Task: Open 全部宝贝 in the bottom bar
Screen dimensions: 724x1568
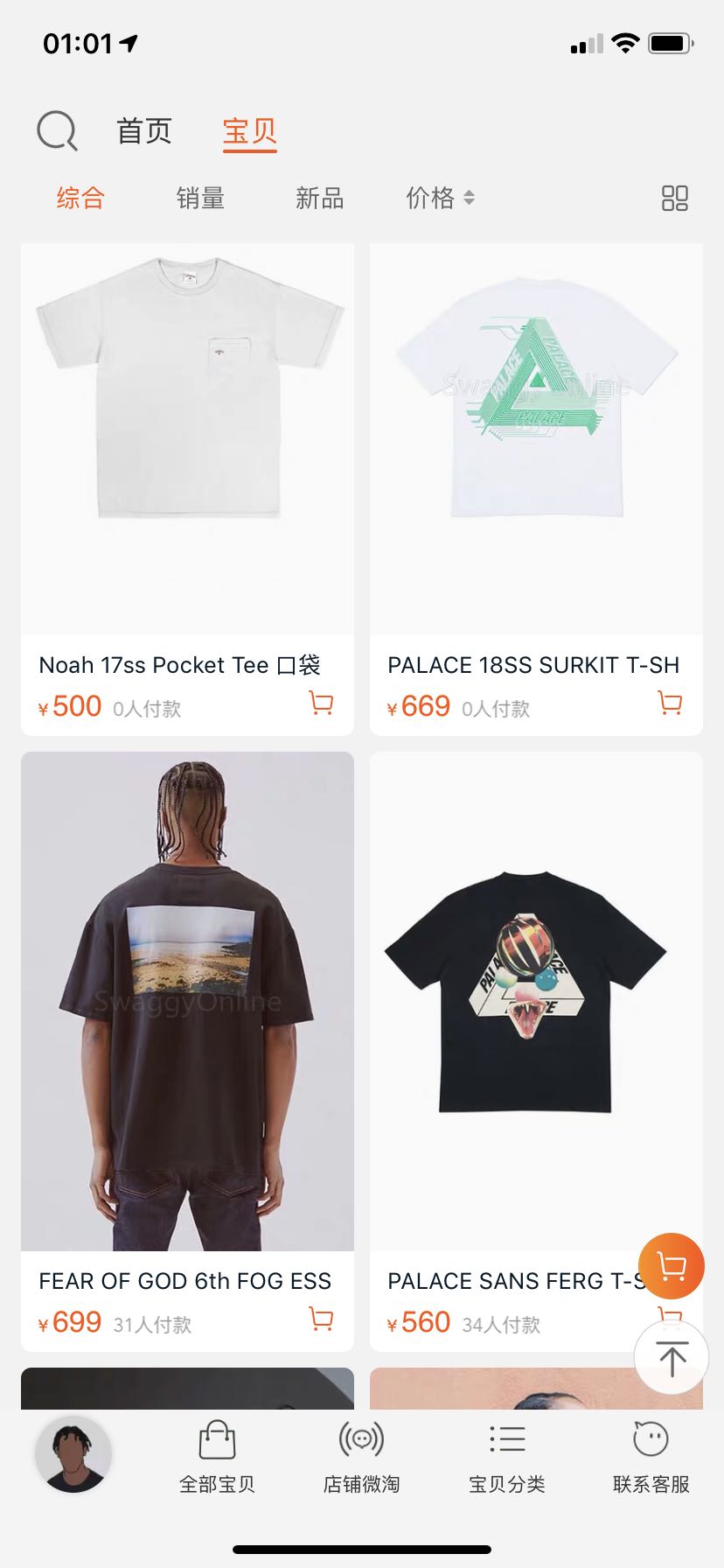Action: (x=217, y=1458)
